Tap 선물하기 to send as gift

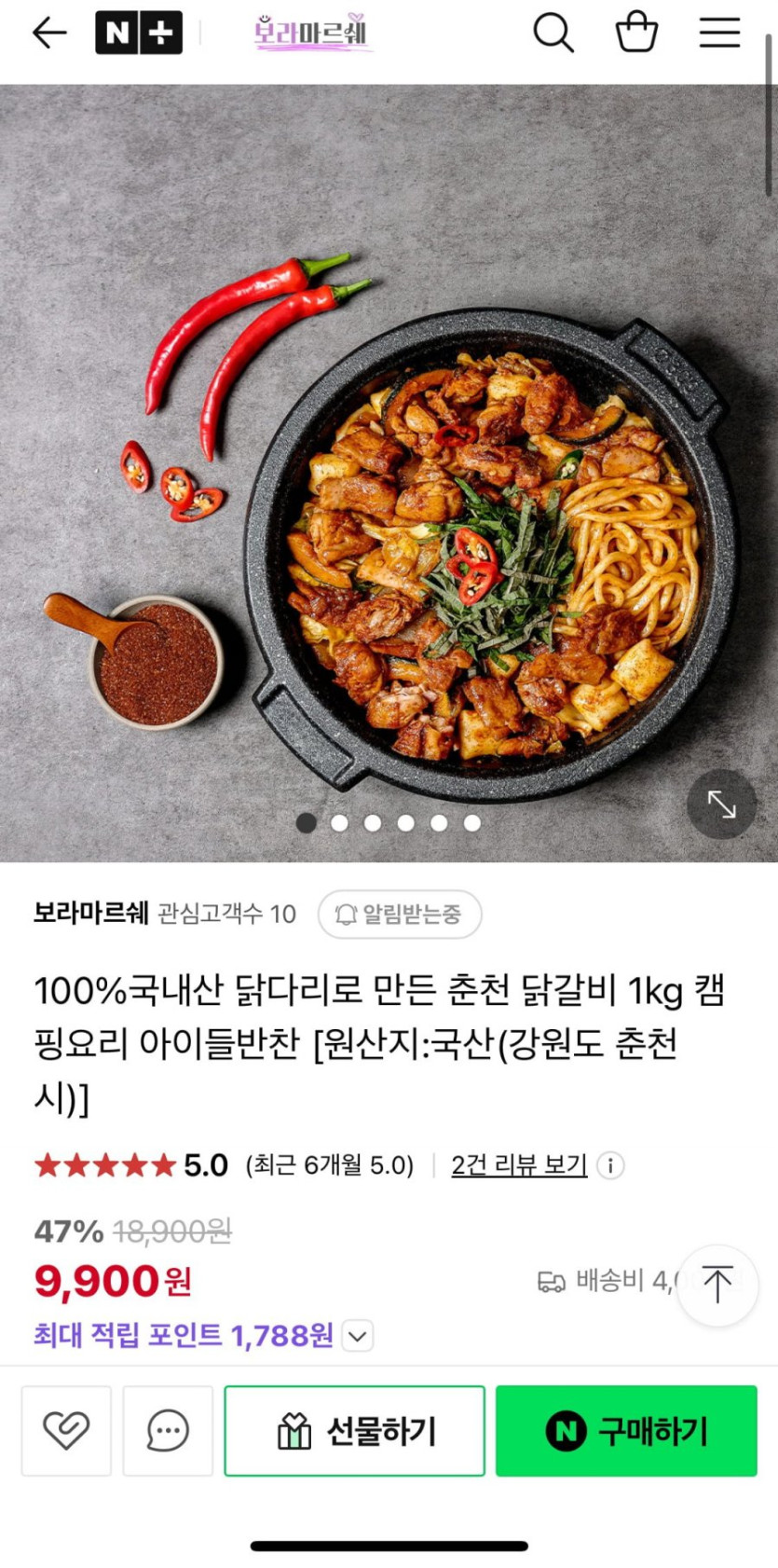coord(354,1430)
